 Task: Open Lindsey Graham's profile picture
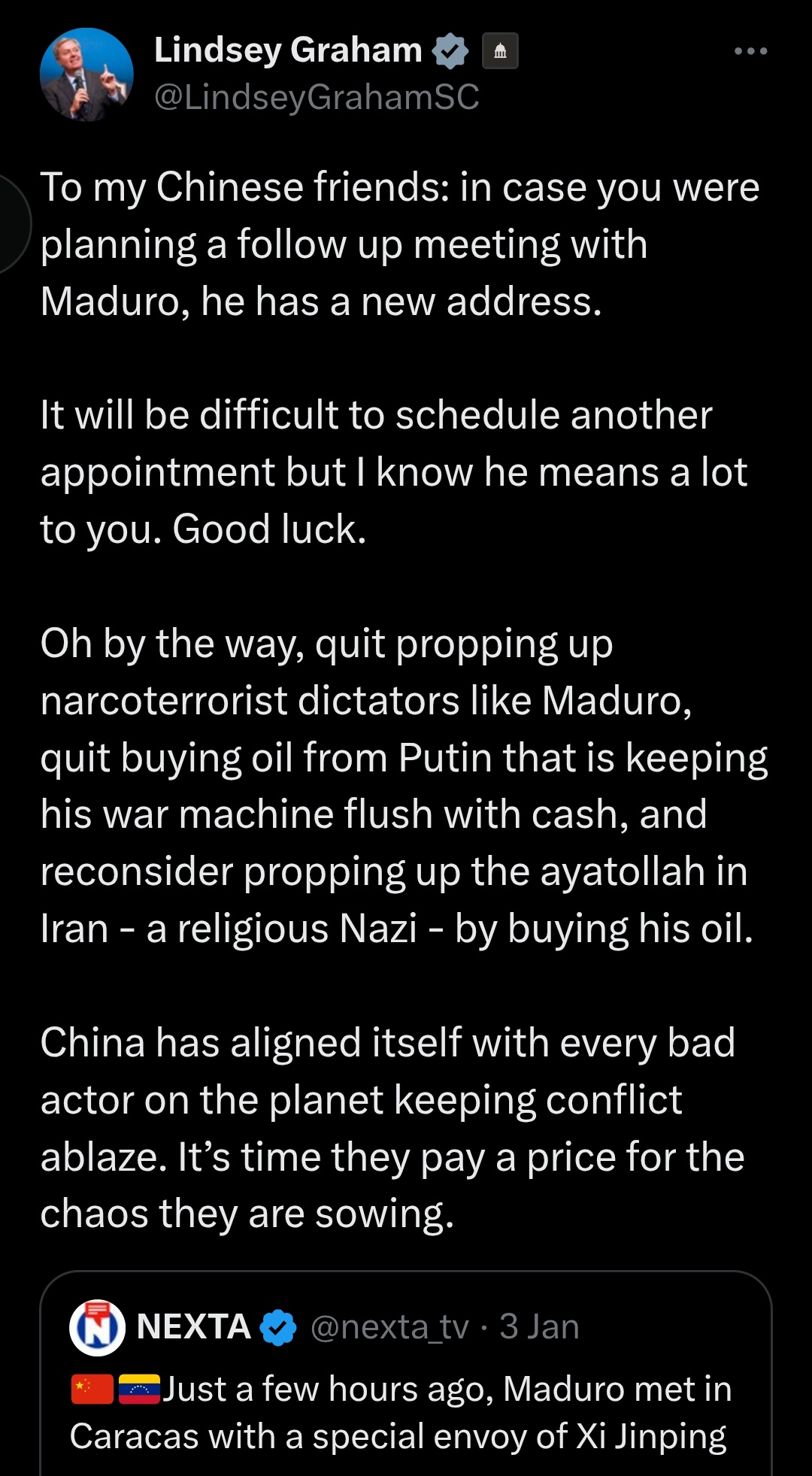tap(86, 74)
